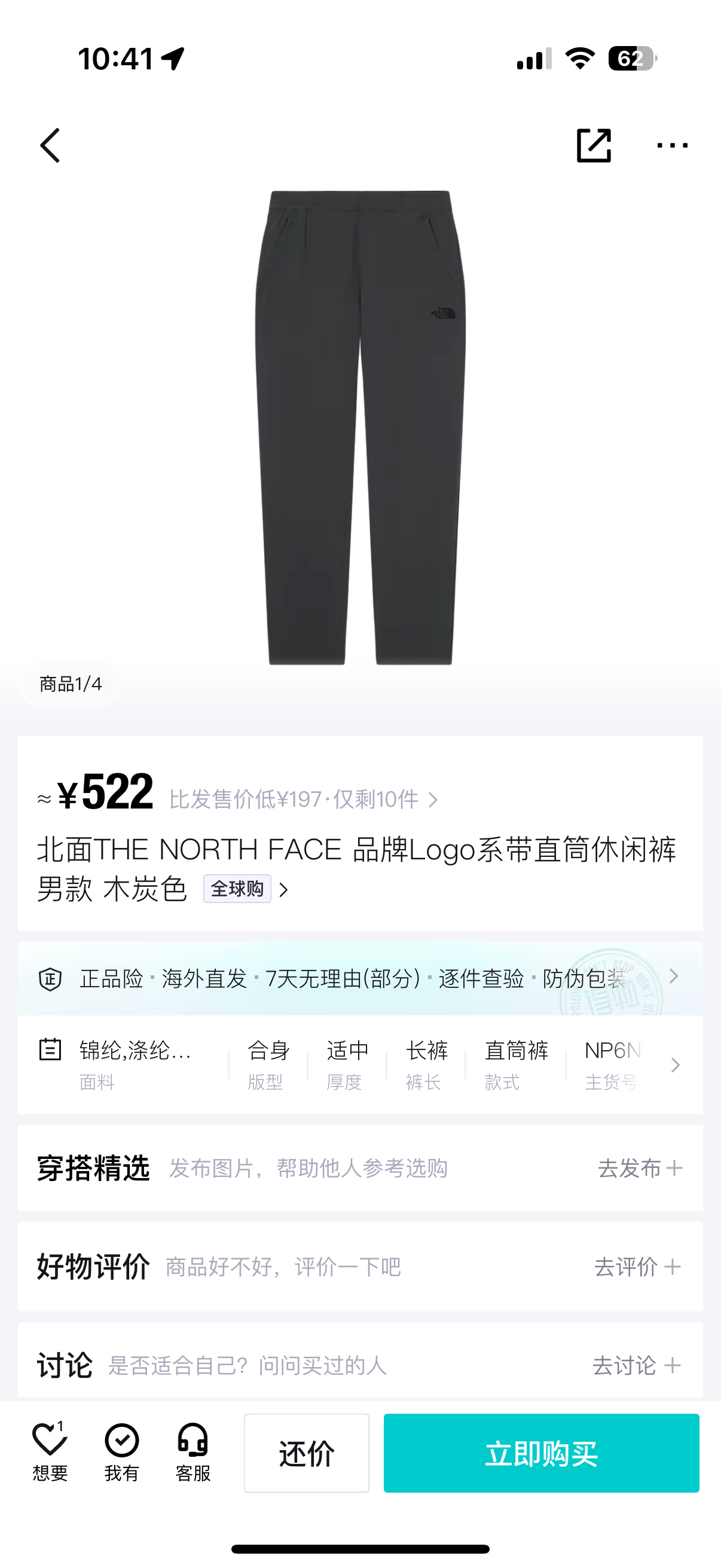721x1568 pixels.
Task: Mark the item as 我有
Action: point(122,1452)
